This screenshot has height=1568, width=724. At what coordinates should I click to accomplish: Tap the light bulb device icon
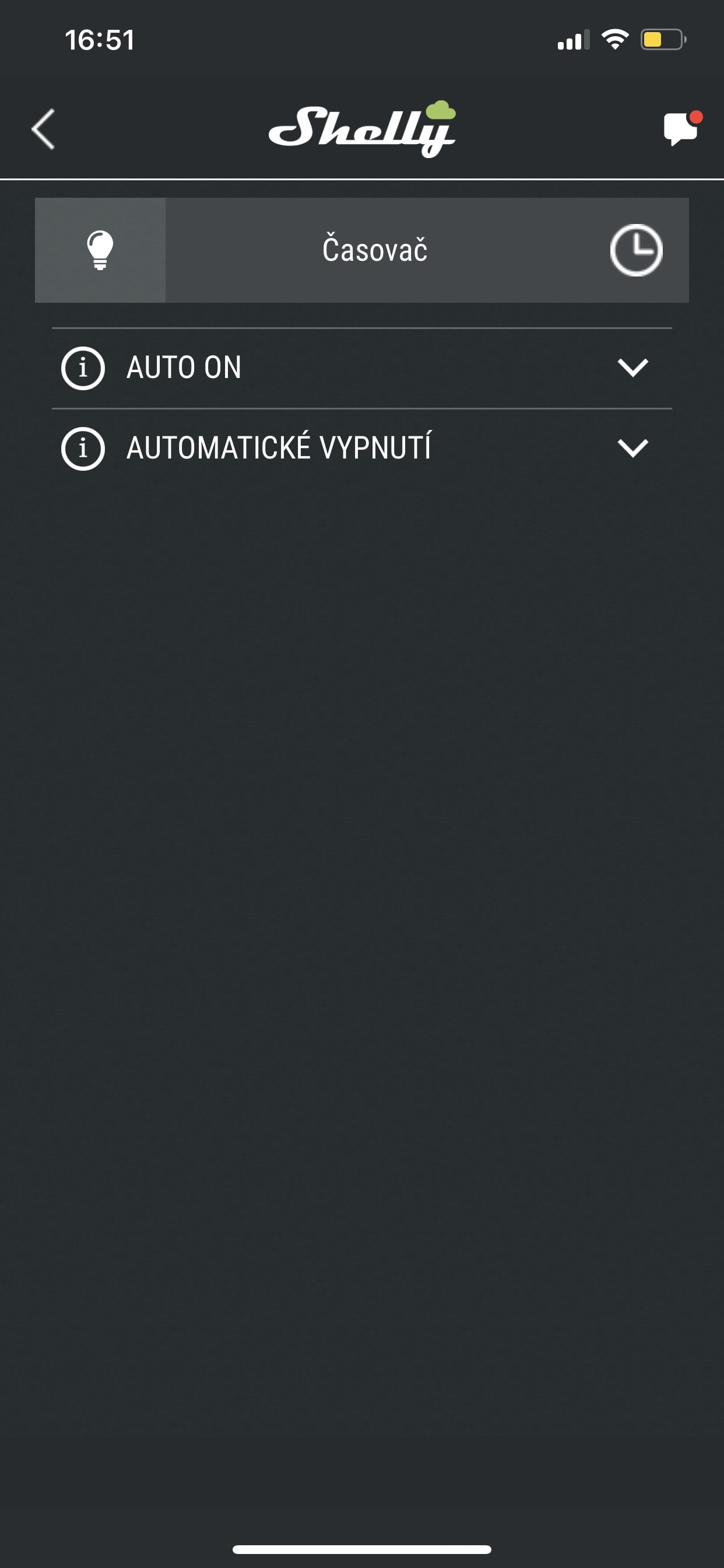coord(100,250)
